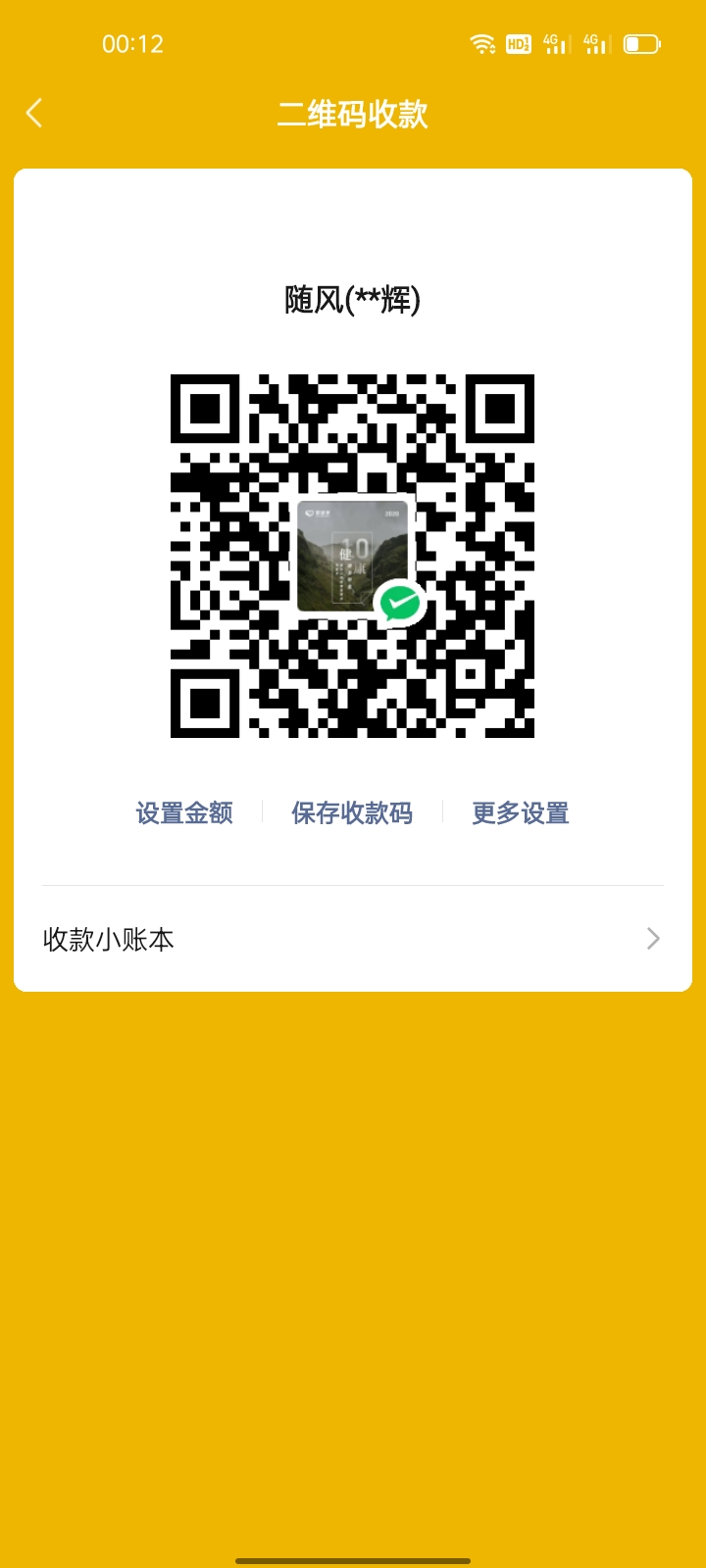
Task: Open the 收款小账本 ledger row
Action: 353,939
